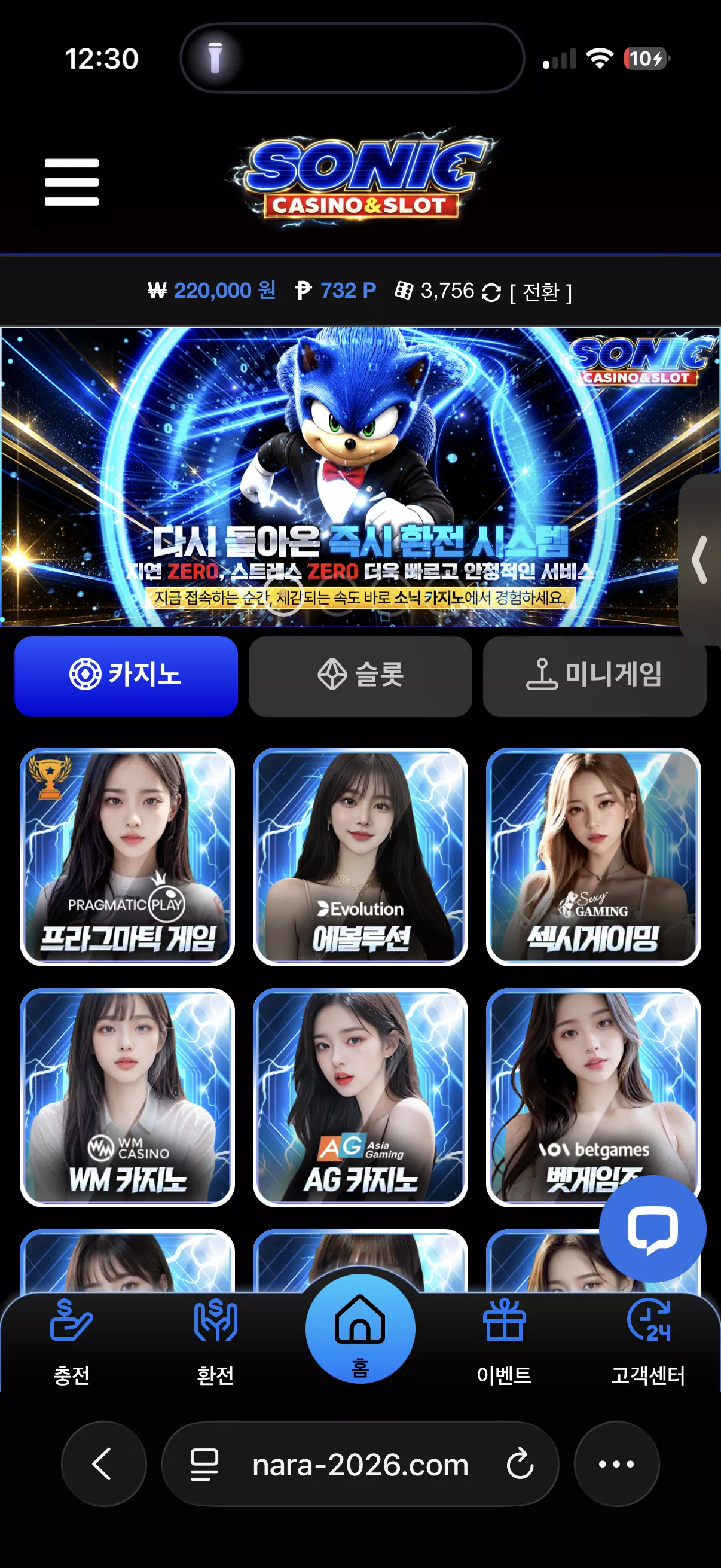The width and height of the screenshot is (721, 1568).
Task: Open the hamburger drawer menu
Action: pyautogui.click(x=72, y=182)
